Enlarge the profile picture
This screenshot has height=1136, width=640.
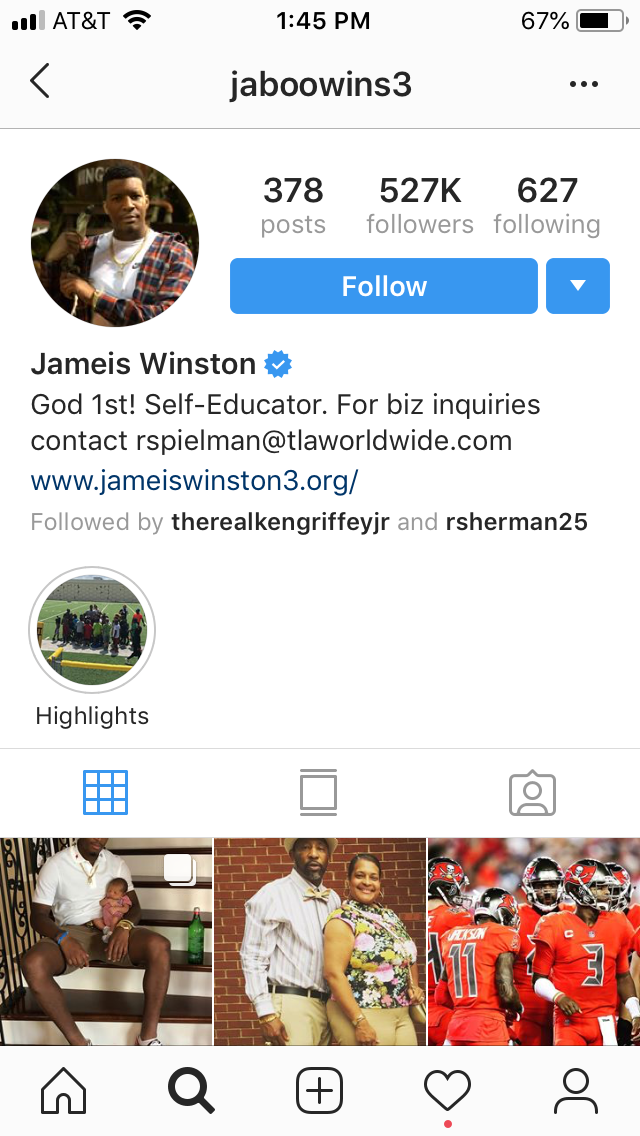coord(114,244)
